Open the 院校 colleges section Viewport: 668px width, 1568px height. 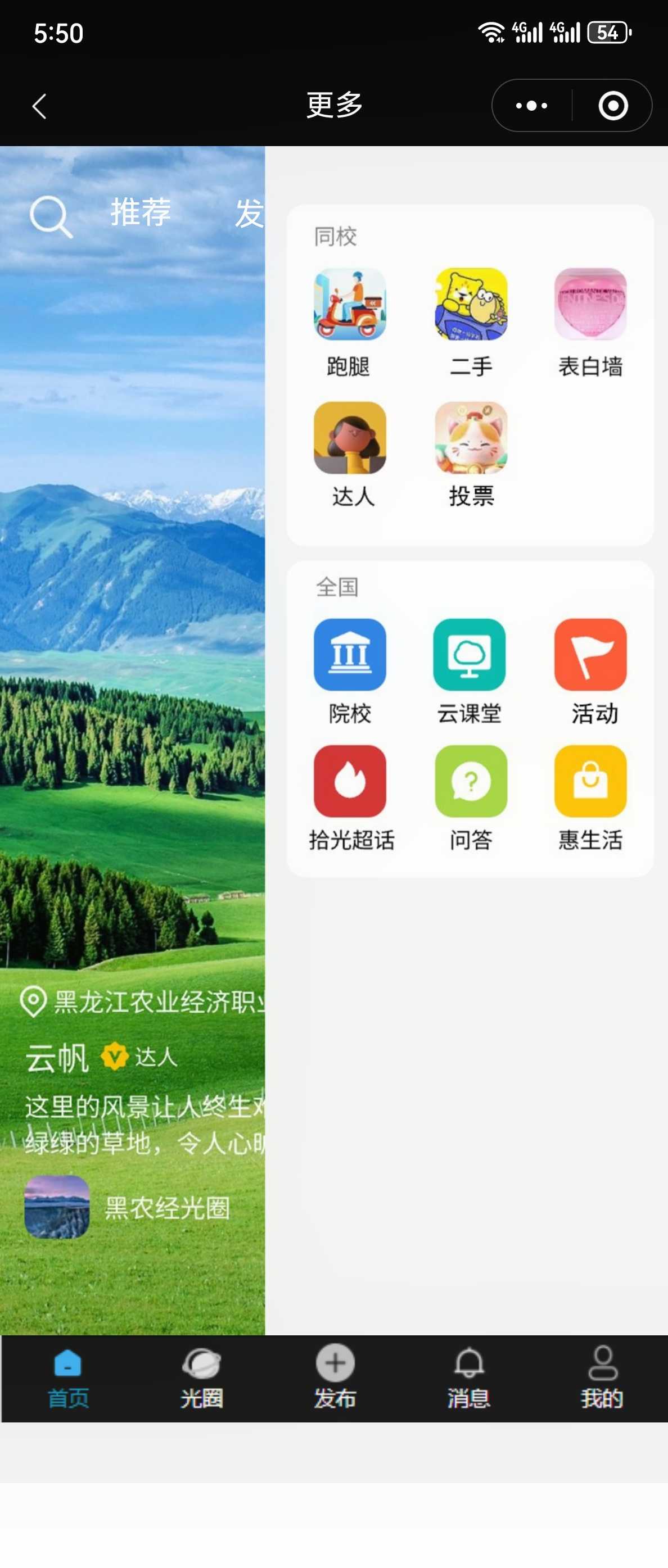pyautogui.click(x=350, y=655)
